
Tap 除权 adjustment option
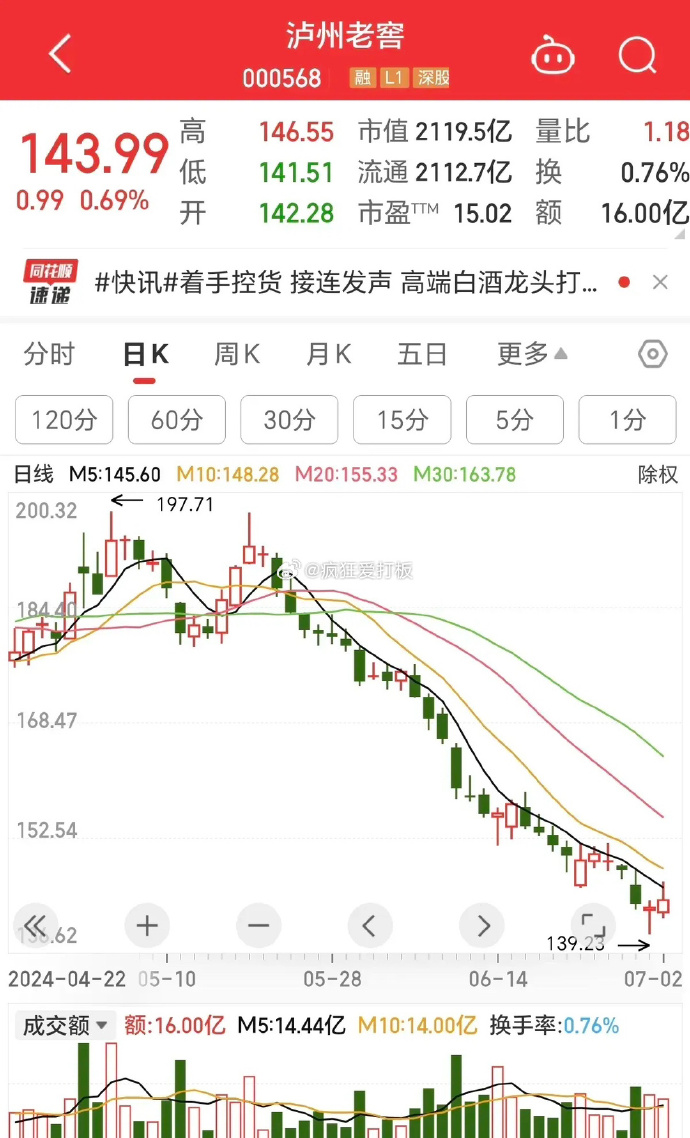657,475
